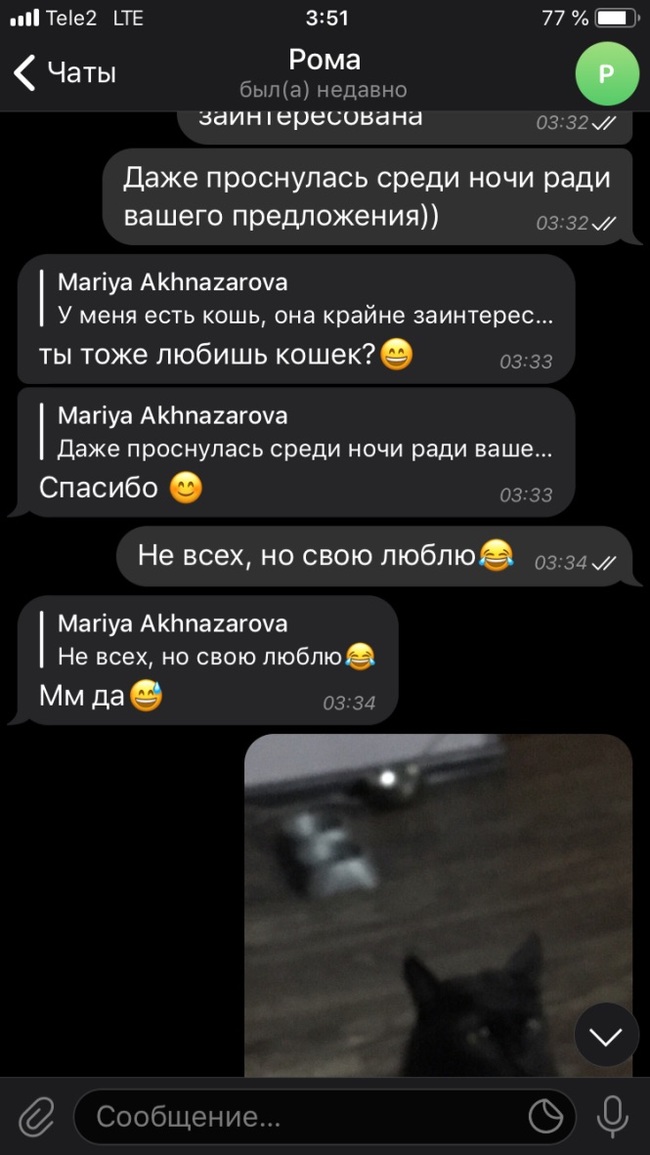Tap the quote above "ты тоже любишь кошек?"
Screen dimensions: 650x1155
300,299
